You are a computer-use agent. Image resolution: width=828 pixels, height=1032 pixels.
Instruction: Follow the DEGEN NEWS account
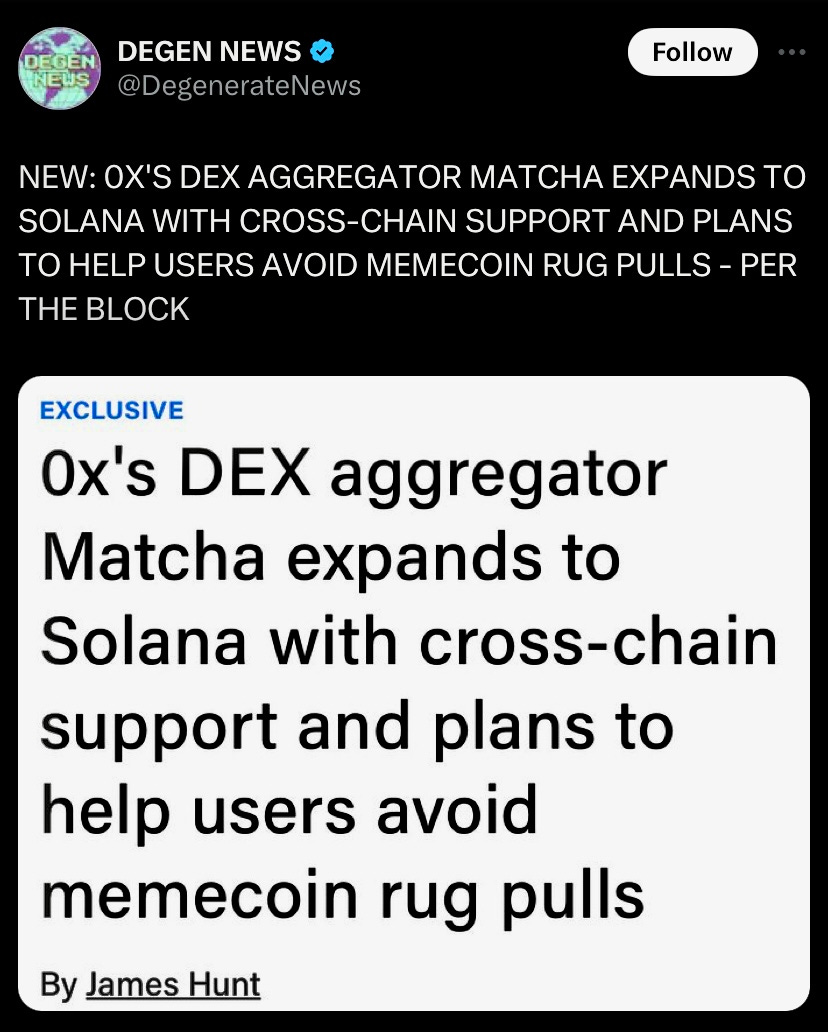tap(692, 52)
